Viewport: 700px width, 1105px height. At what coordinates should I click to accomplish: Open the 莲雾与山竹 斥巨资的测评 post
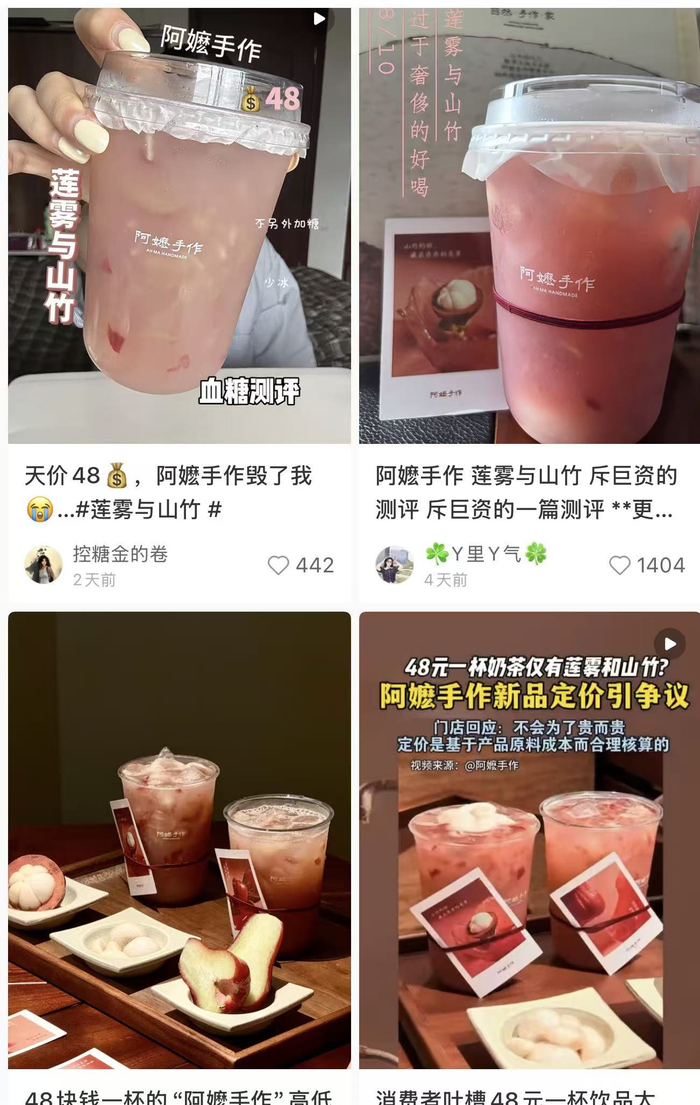529,226
